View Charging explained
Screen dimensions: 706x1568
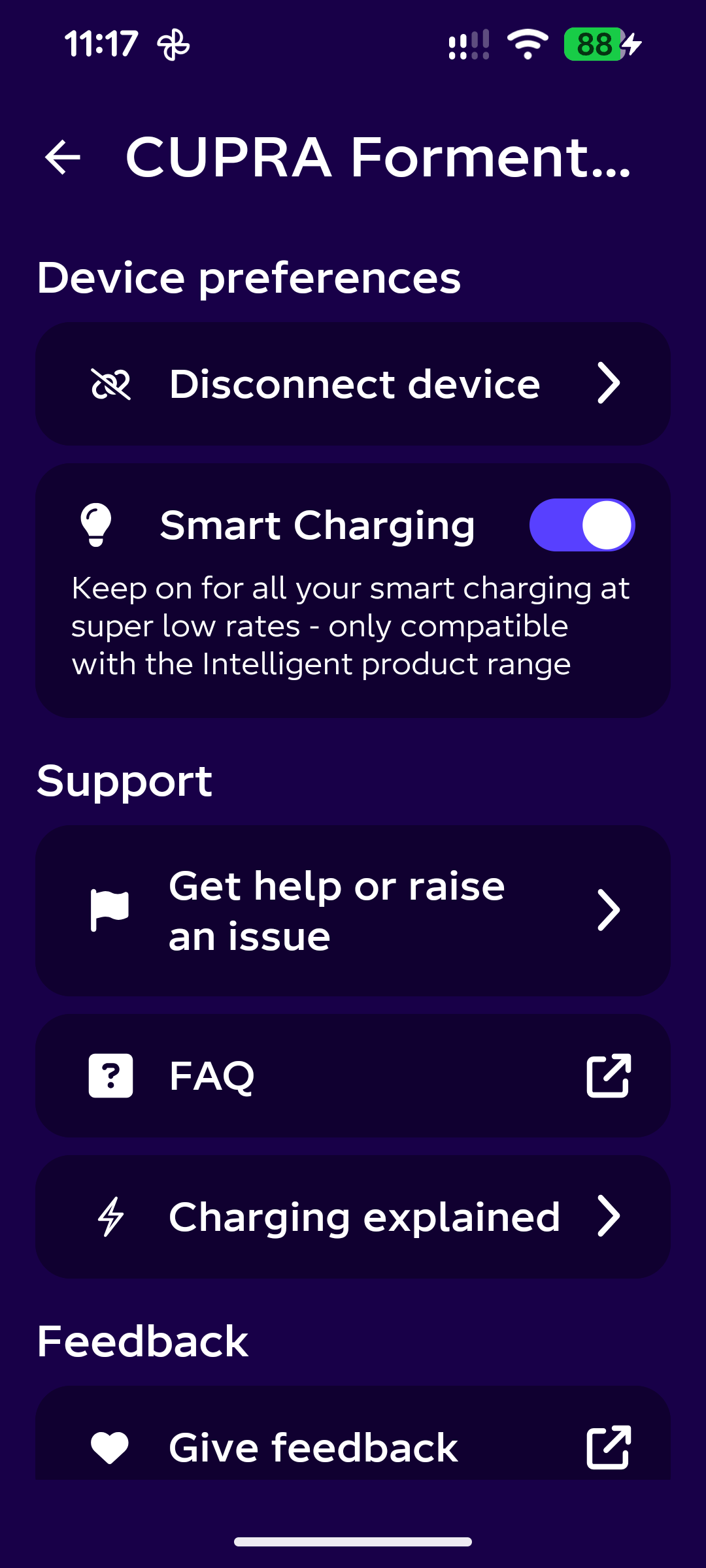click(x=353, y=1217)
